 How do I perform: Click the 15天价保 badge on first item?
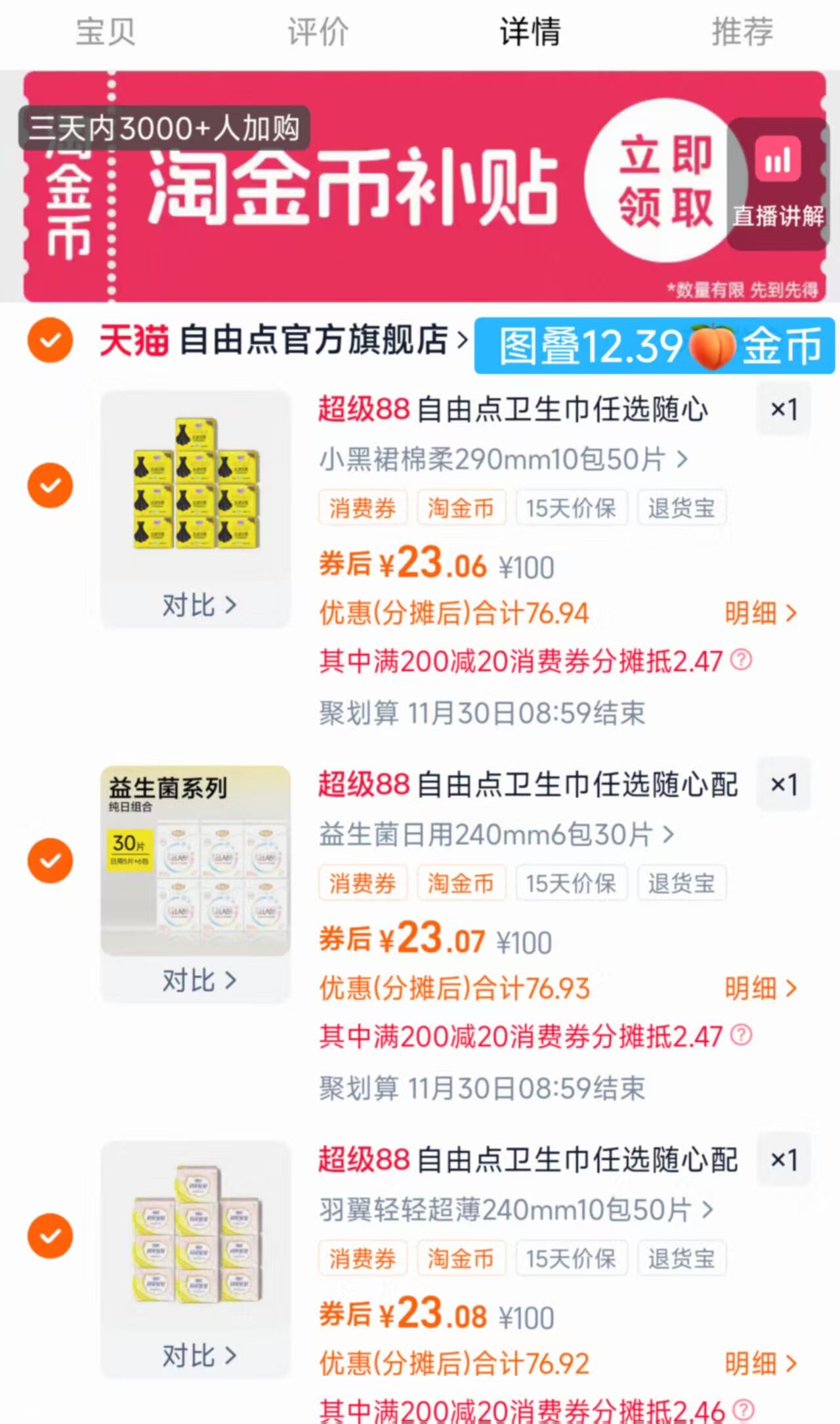pos(571,507)
